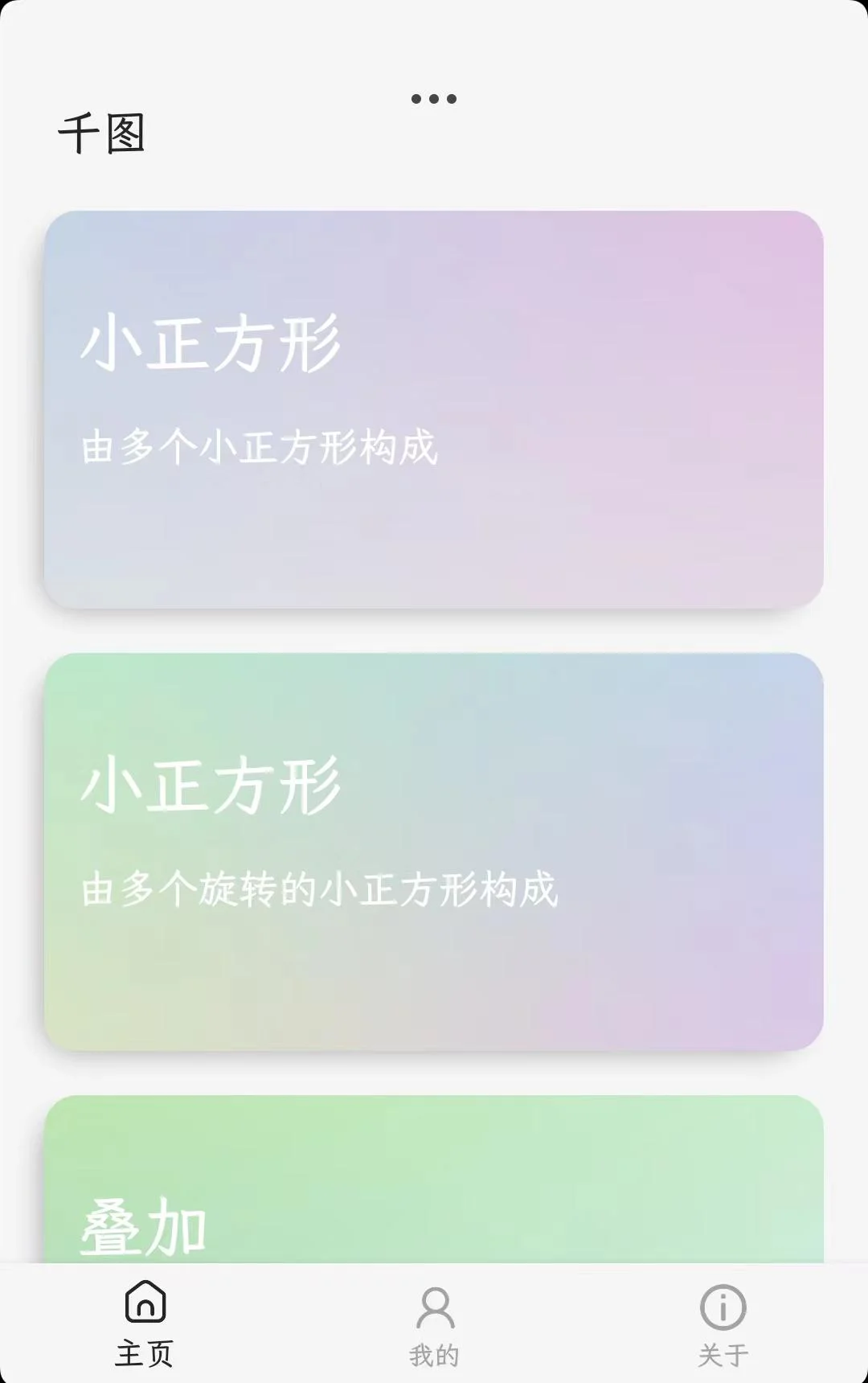
Task: Tap text 由多个旋转的小正方形构成
Action: (x=319, y=888)
